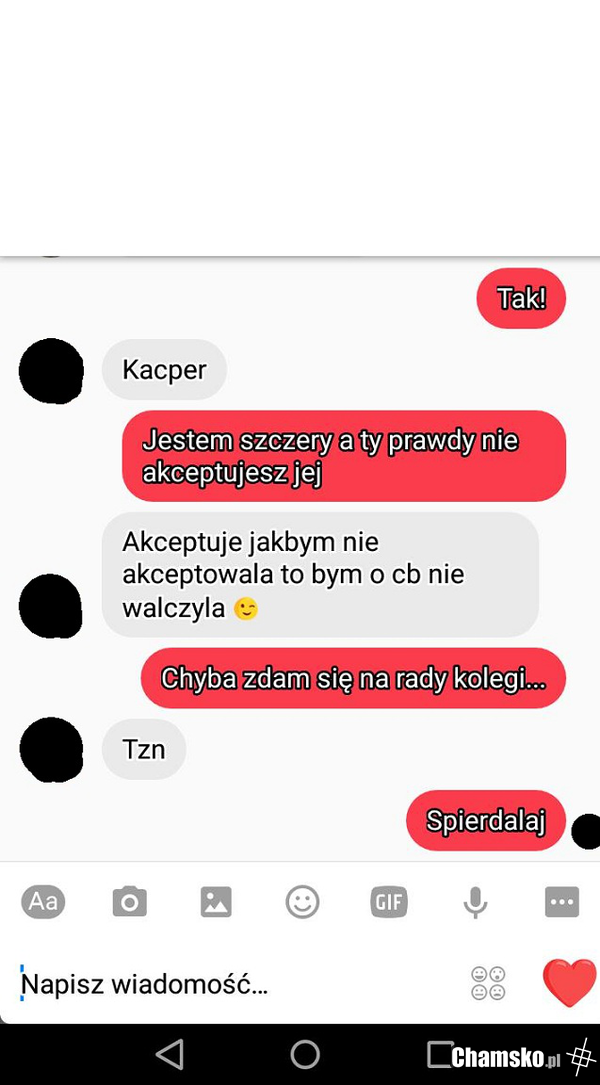Switch to the Aa text keyboard
Screen dimensions: 600x1085
[43, 901]
